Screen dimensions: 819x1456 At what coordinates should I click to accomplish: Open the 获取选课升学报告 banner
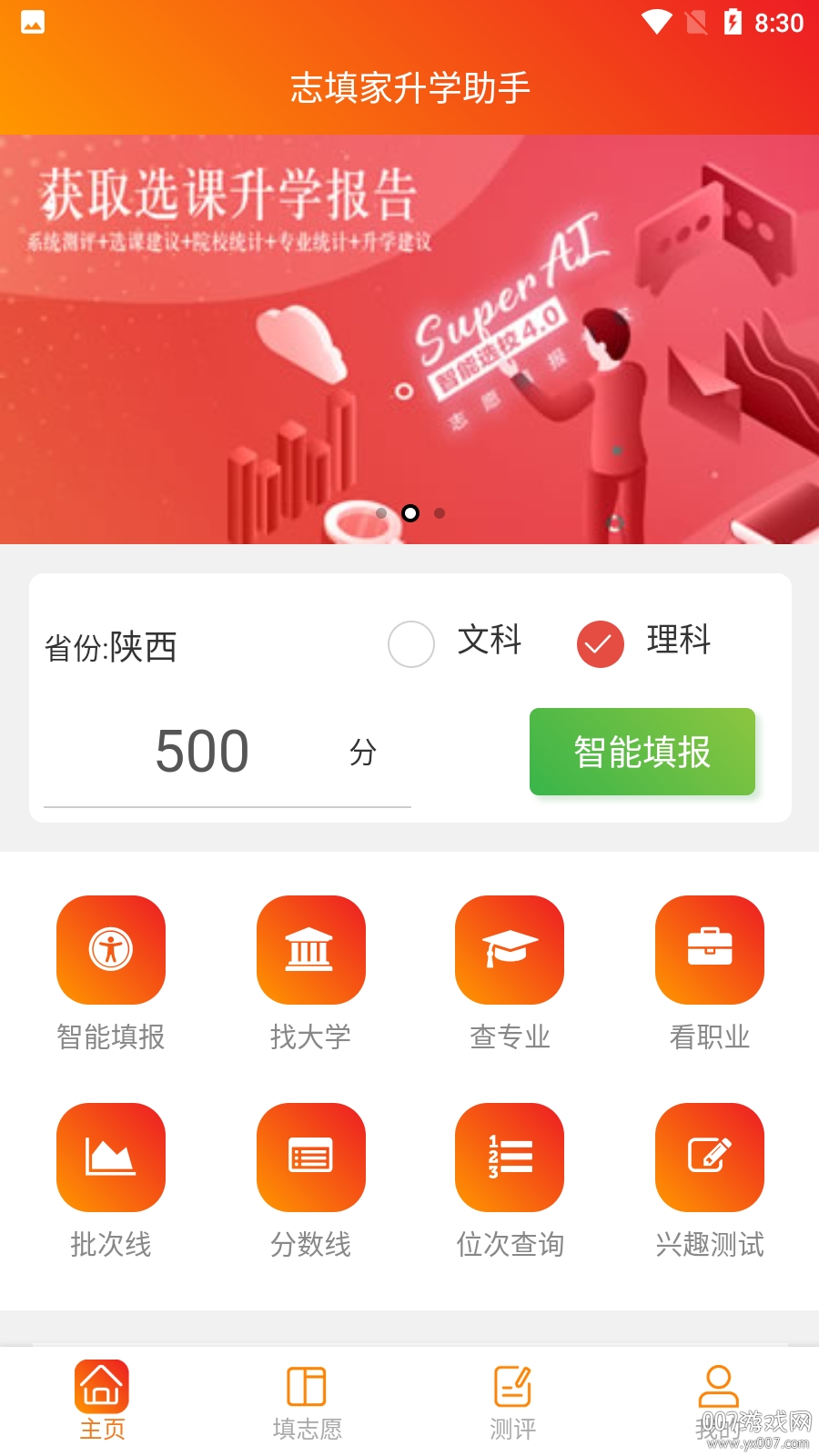[x=409, y=339]
